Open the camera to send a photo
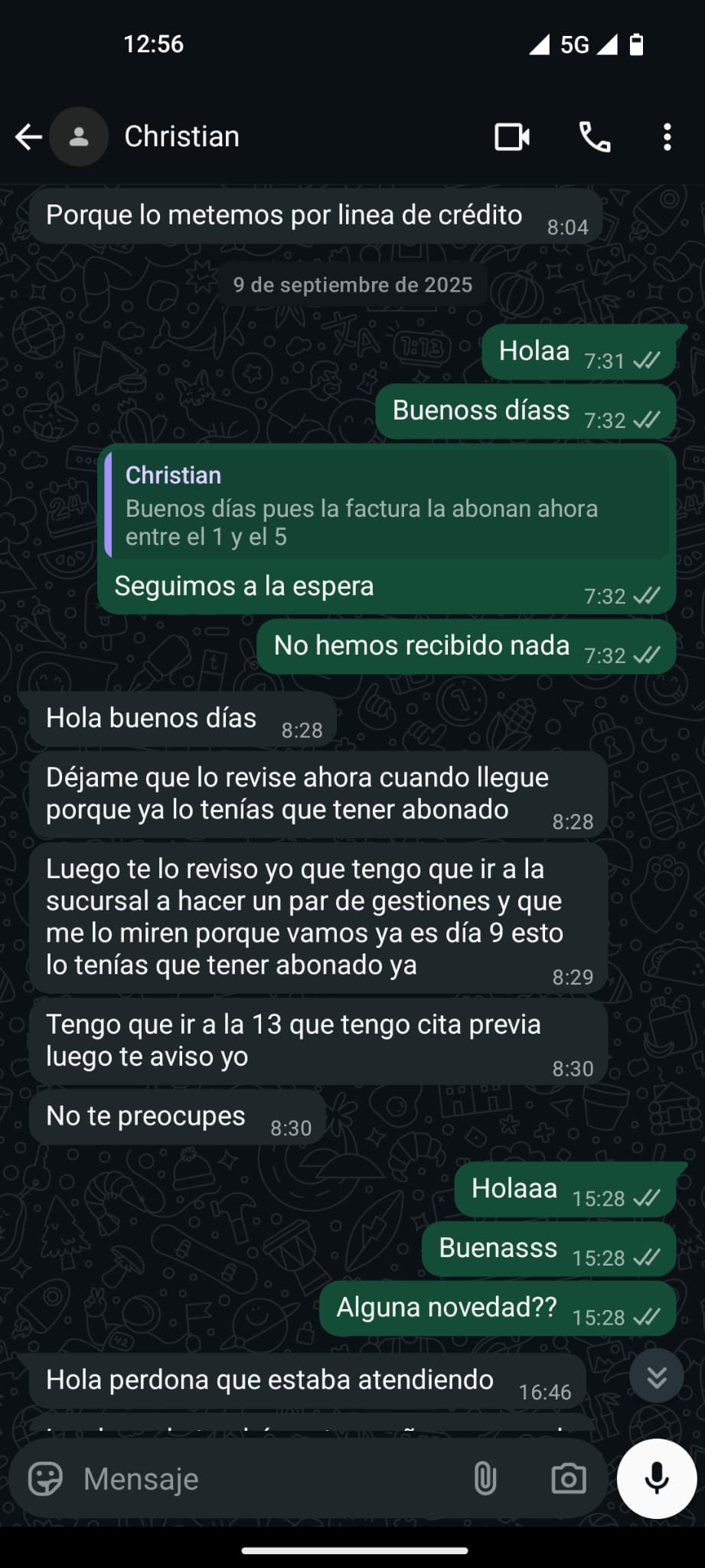 pyautogui.click(x=568, y=1478)
